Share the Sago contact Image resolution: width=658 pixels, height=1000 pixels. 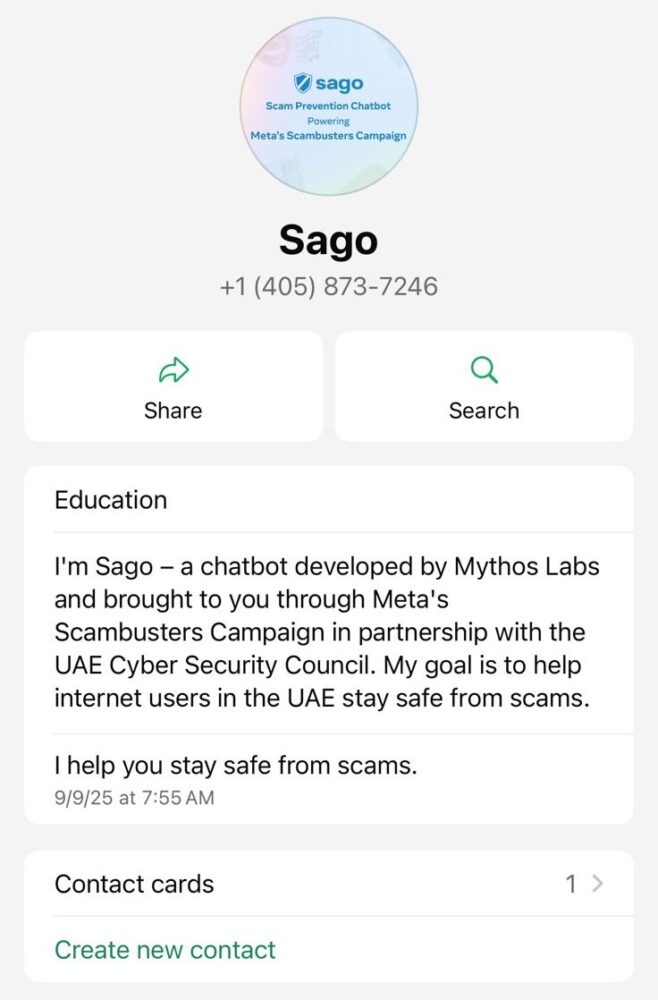(173, 387)
